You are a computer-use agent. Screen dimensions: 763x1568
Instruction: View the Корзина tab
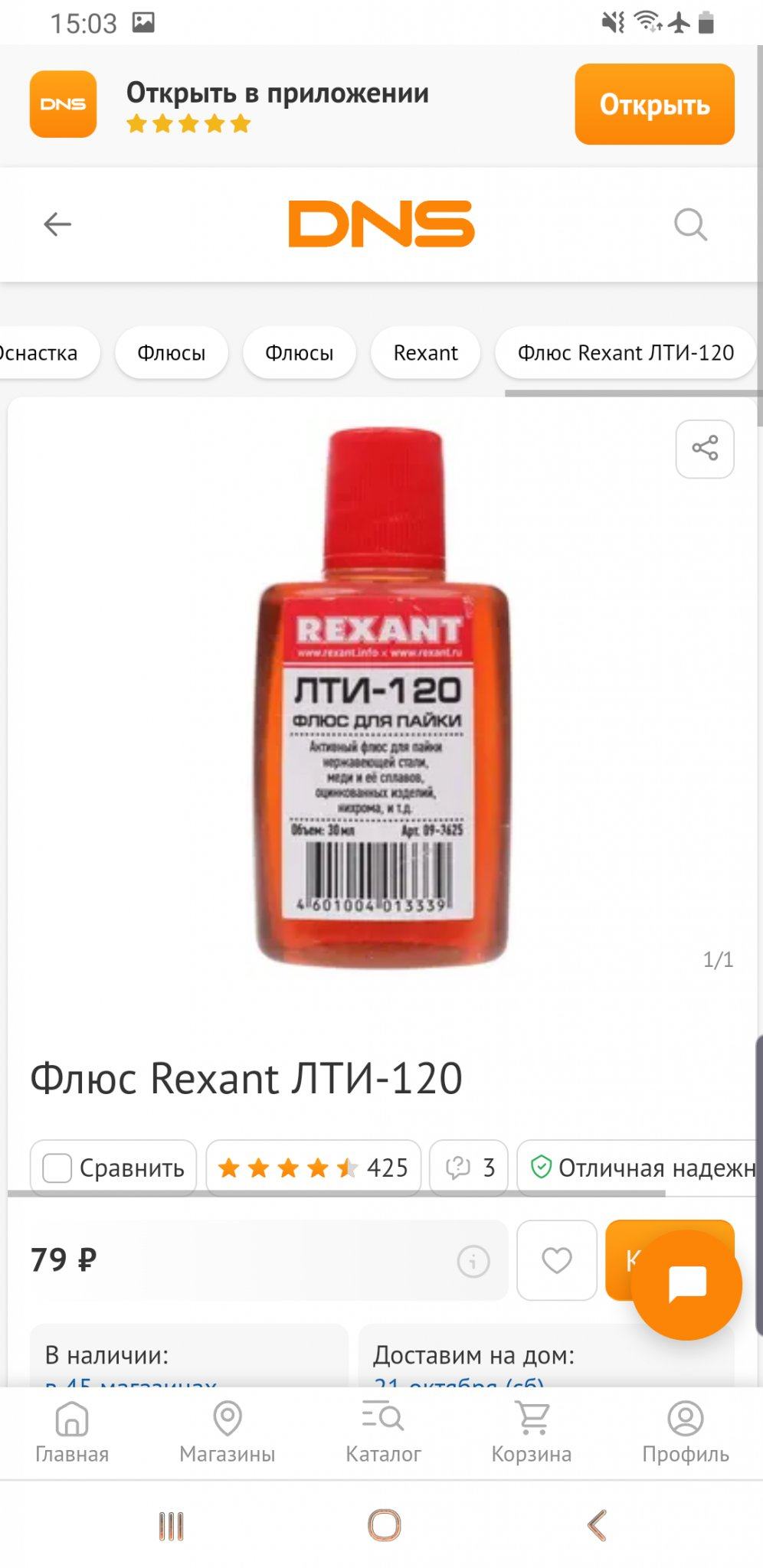[532, 1432]
